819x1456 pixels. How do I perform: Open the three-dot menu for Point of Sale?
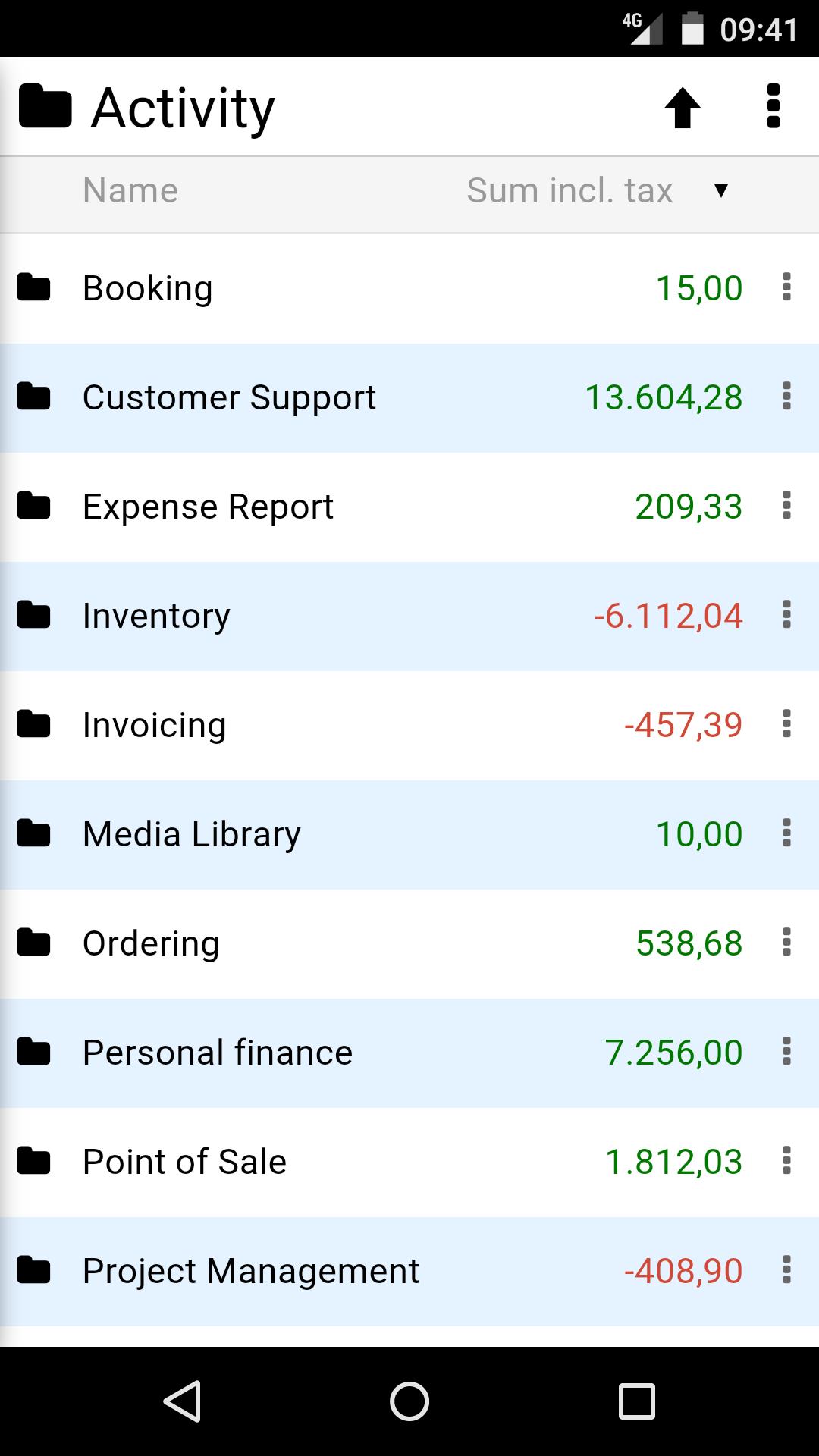point(786,1161)
